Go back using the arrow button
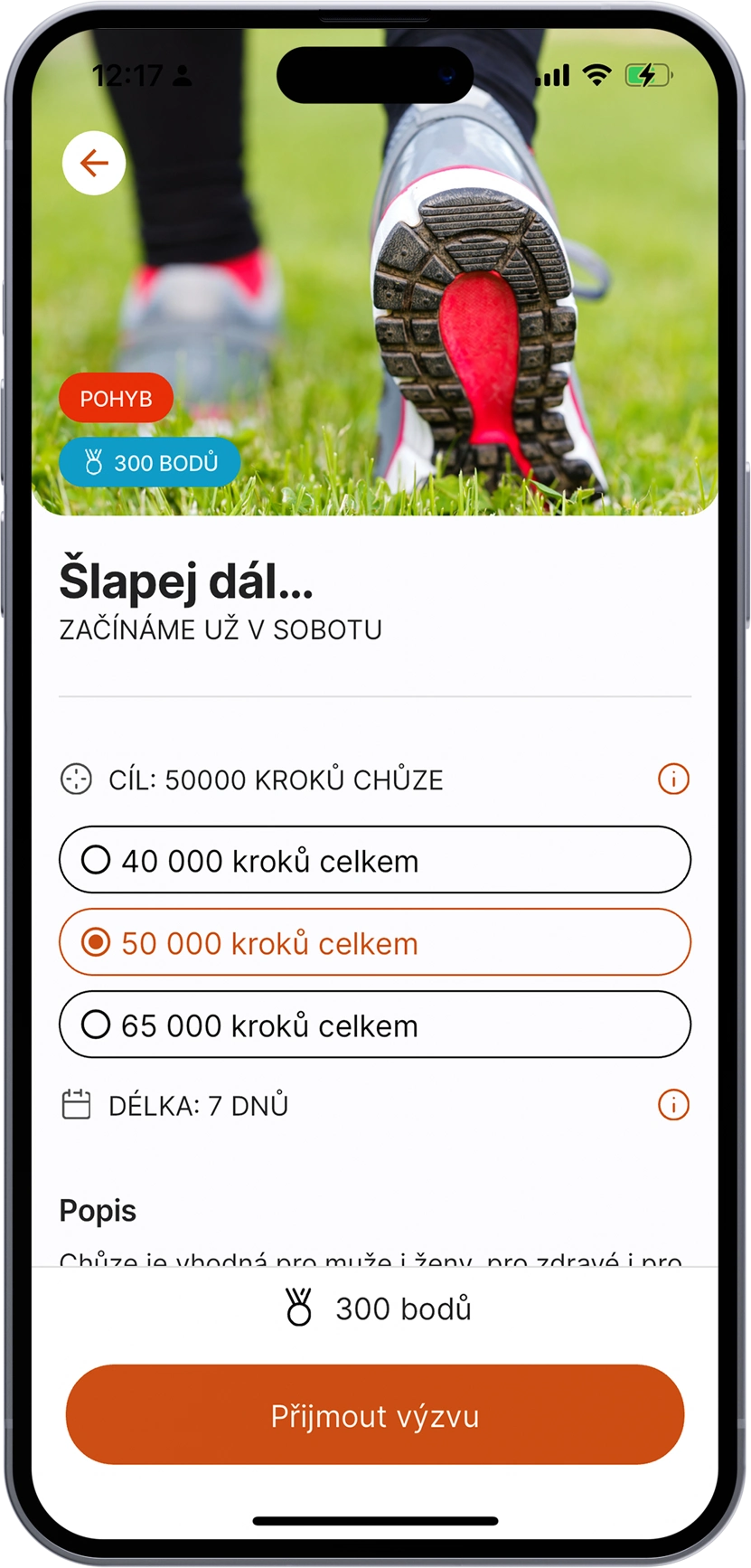This screenshot has width=751, height=1568. [94, 163]
